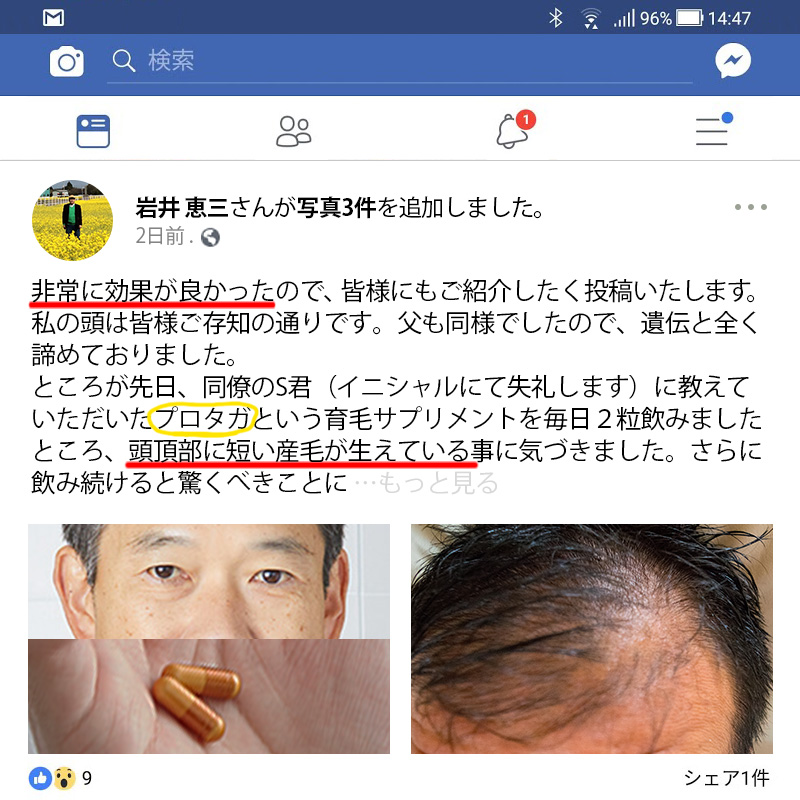Tap the 検索 search field
This screenshot has width=800, height=800.
[400, 62]
